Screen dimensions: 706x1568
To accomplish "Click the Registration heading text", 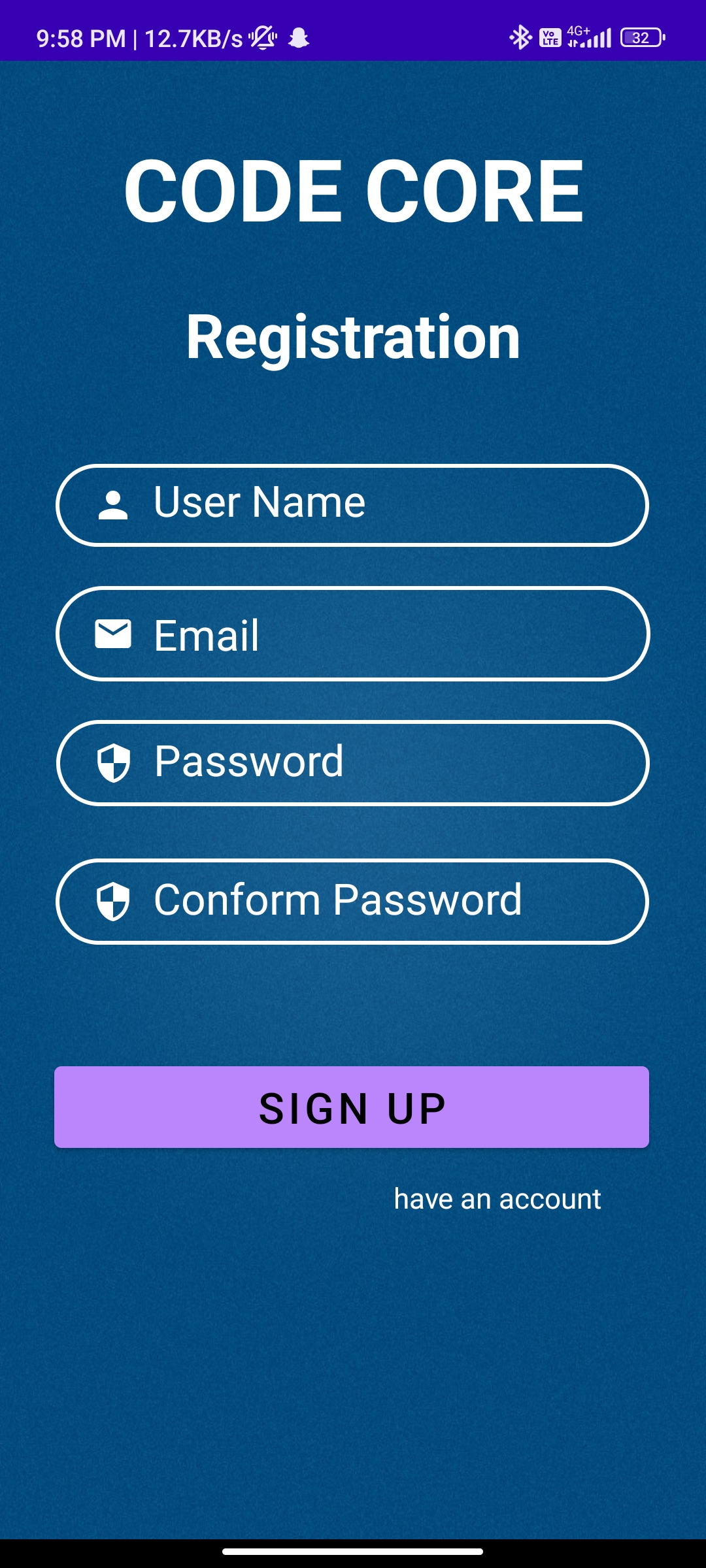I will (353, 336).
